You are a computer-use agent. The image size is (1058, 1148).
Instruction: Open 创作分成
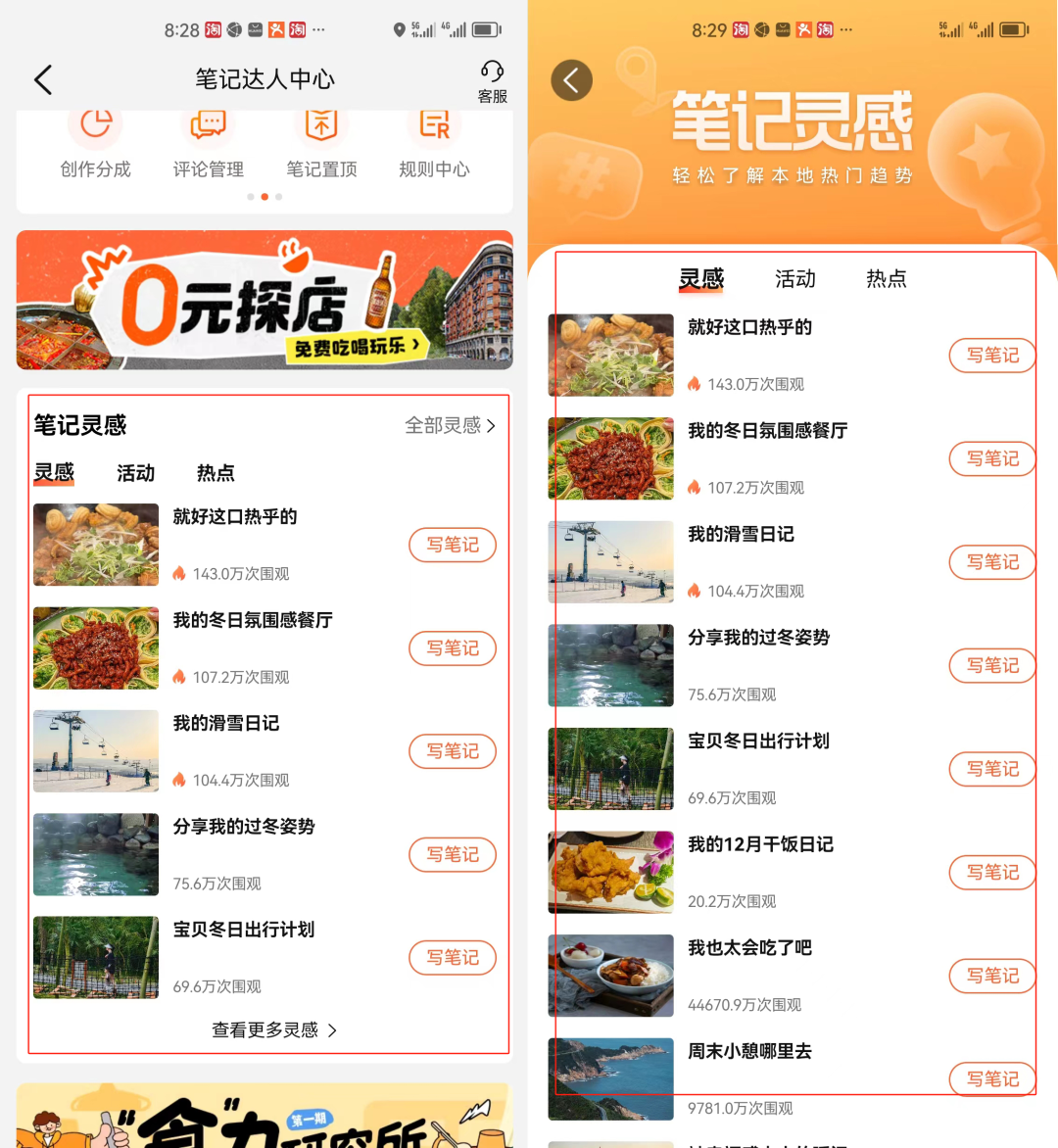pos(95,145)
